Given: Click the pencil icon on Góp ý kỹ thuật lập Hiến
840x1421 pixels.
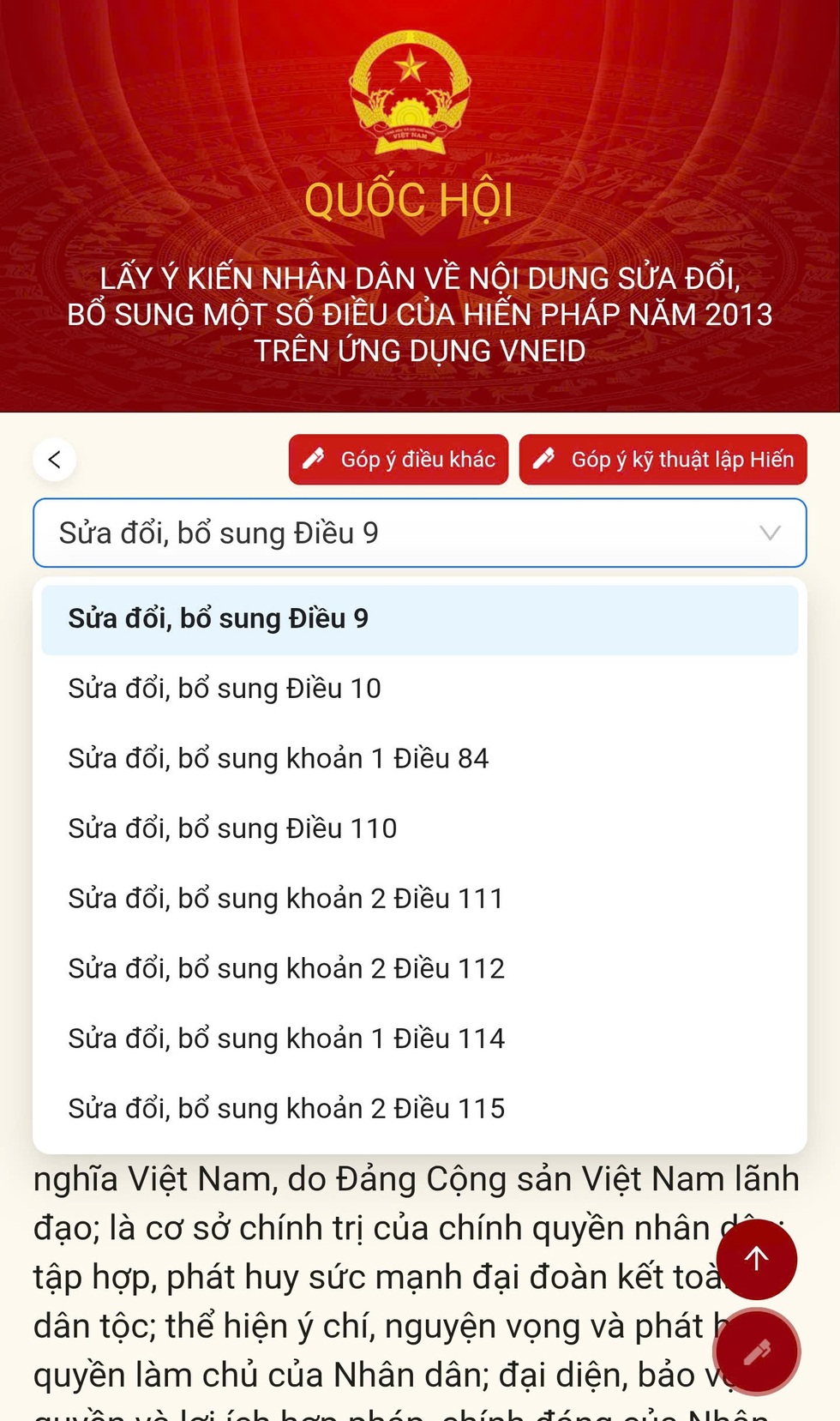Looking at the screenshot, I should click(543, 459).
